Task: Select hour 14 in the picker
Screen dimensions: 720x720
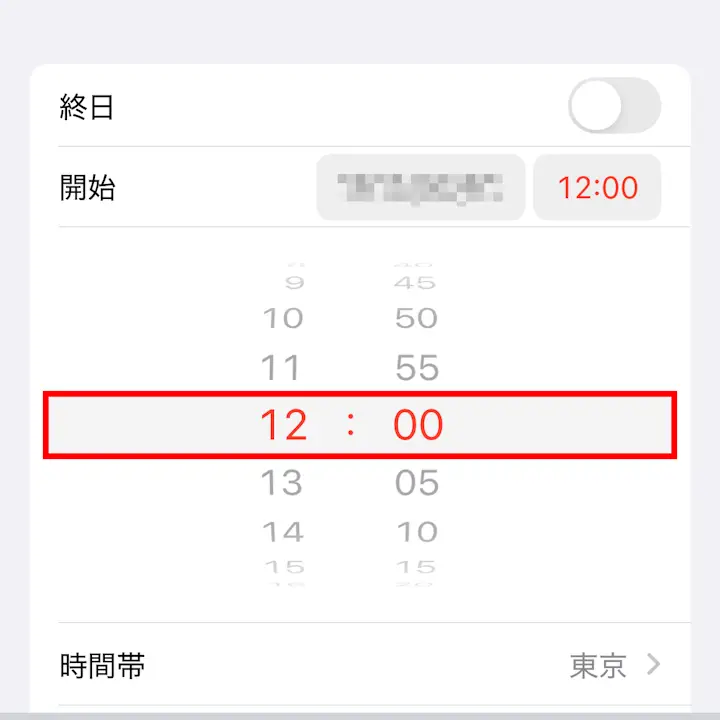Action: pyautogui.click(x=281, y=531)
